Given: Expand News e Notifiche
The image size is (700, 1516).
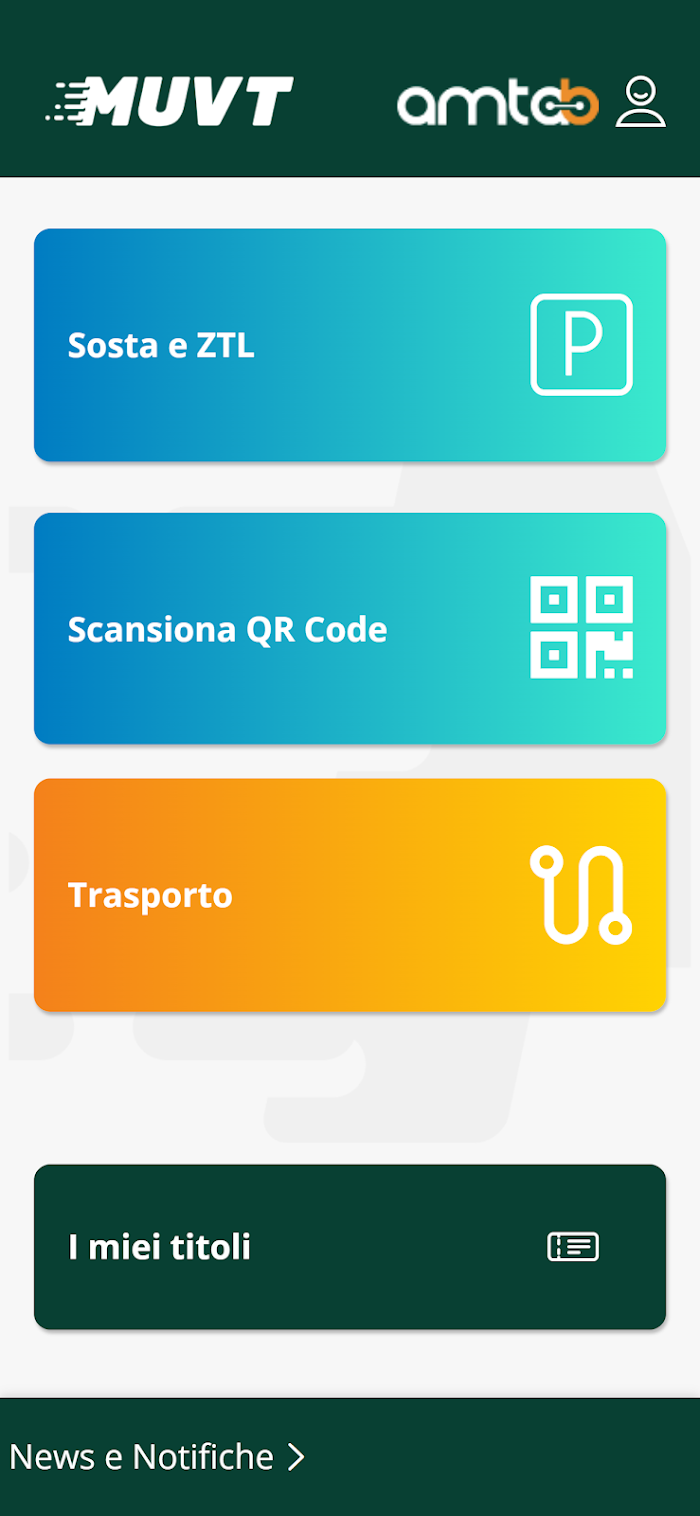Looking at the screenshot, I should point(157,1457).
